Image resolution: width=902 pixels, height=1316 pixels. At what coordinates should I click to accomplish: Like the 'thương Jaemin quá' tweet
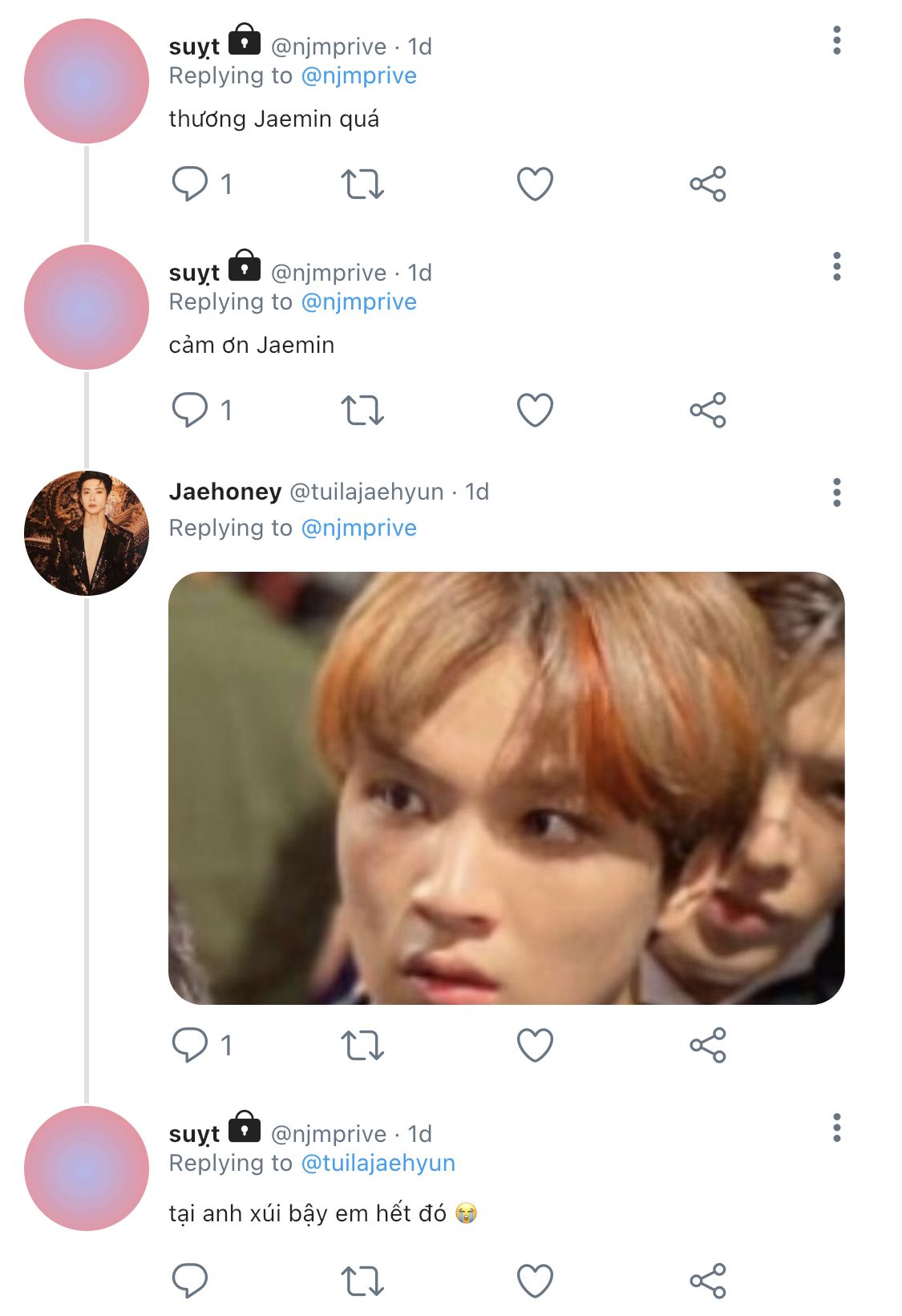tap(535, 184)
